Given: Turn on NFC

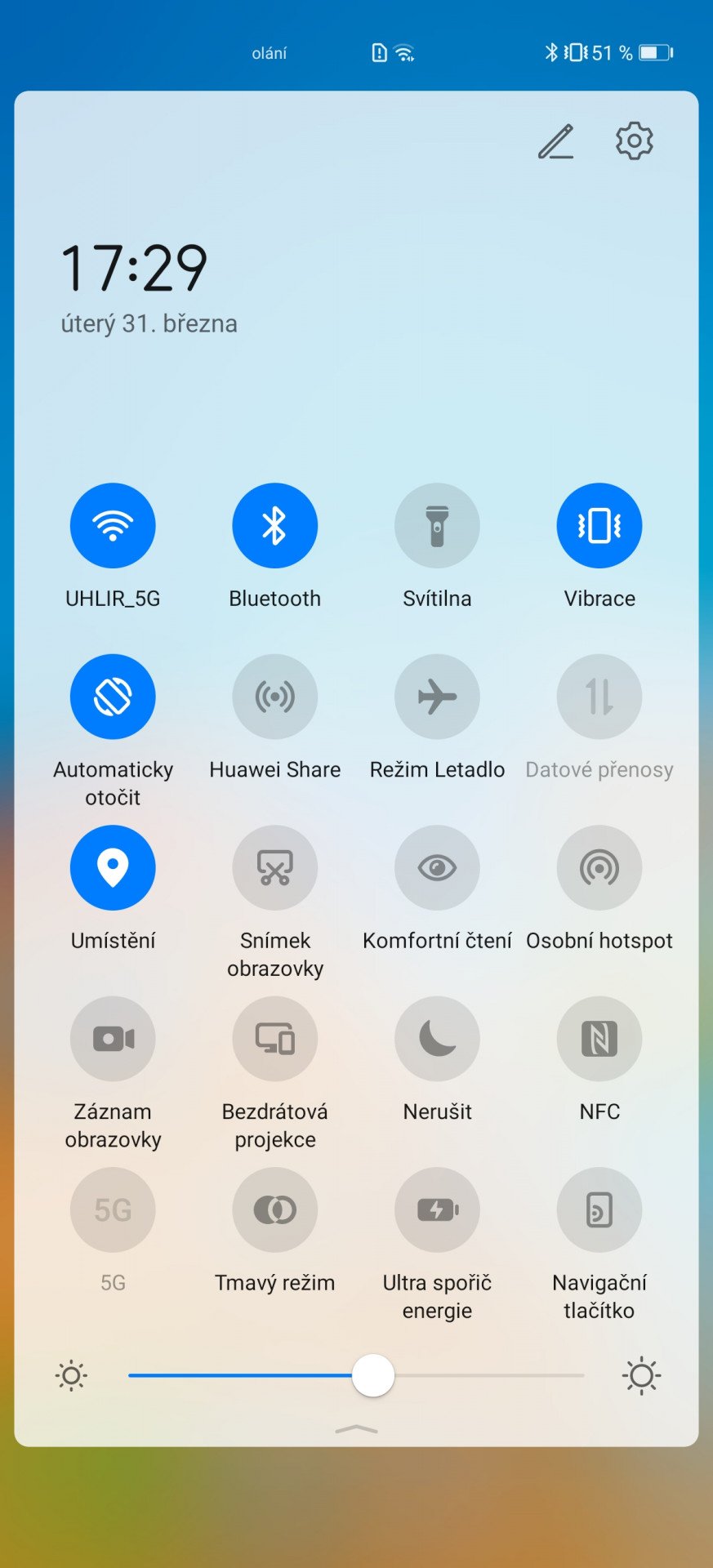Looking at the screenshot, I should (x=599, y=1039).
